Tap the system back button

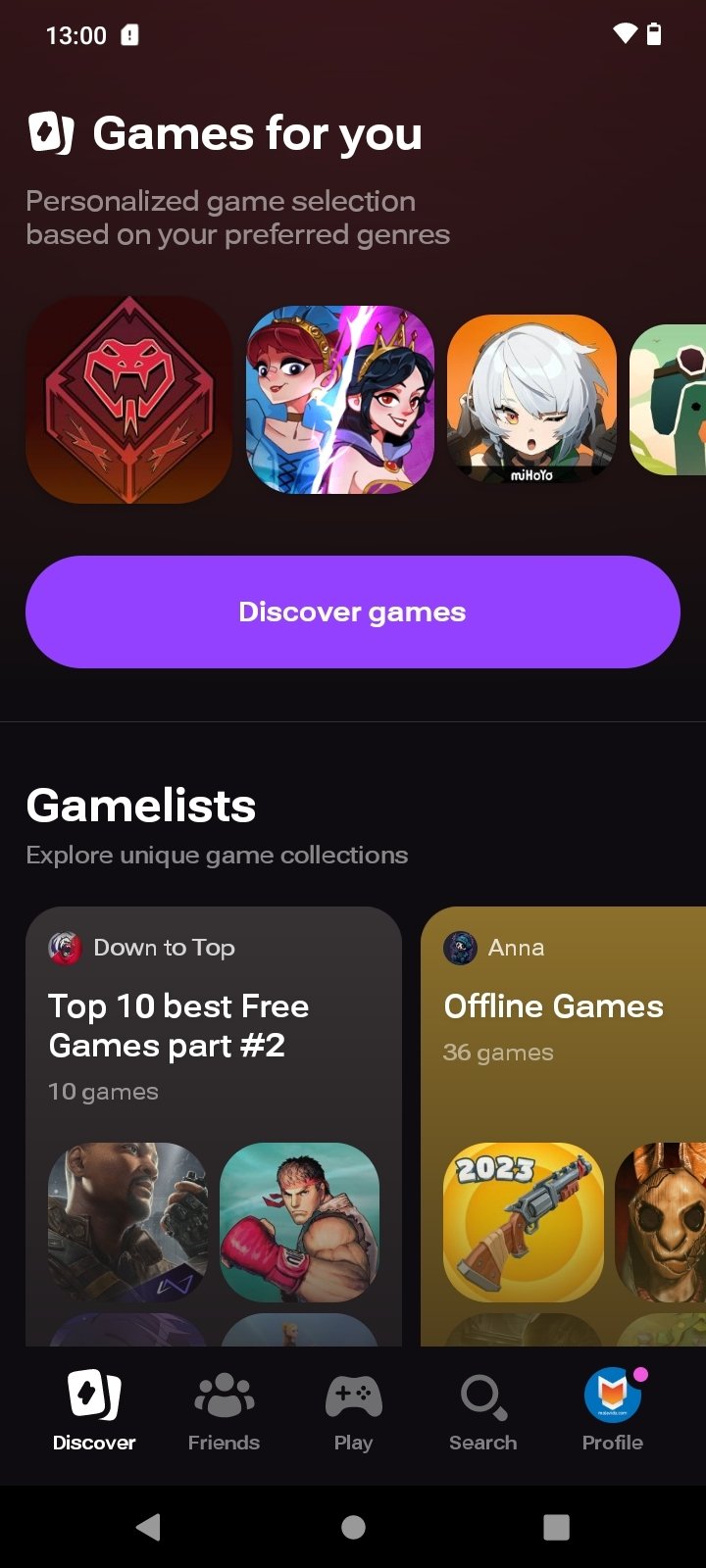pyautogui.click(x=149, y=1526)
